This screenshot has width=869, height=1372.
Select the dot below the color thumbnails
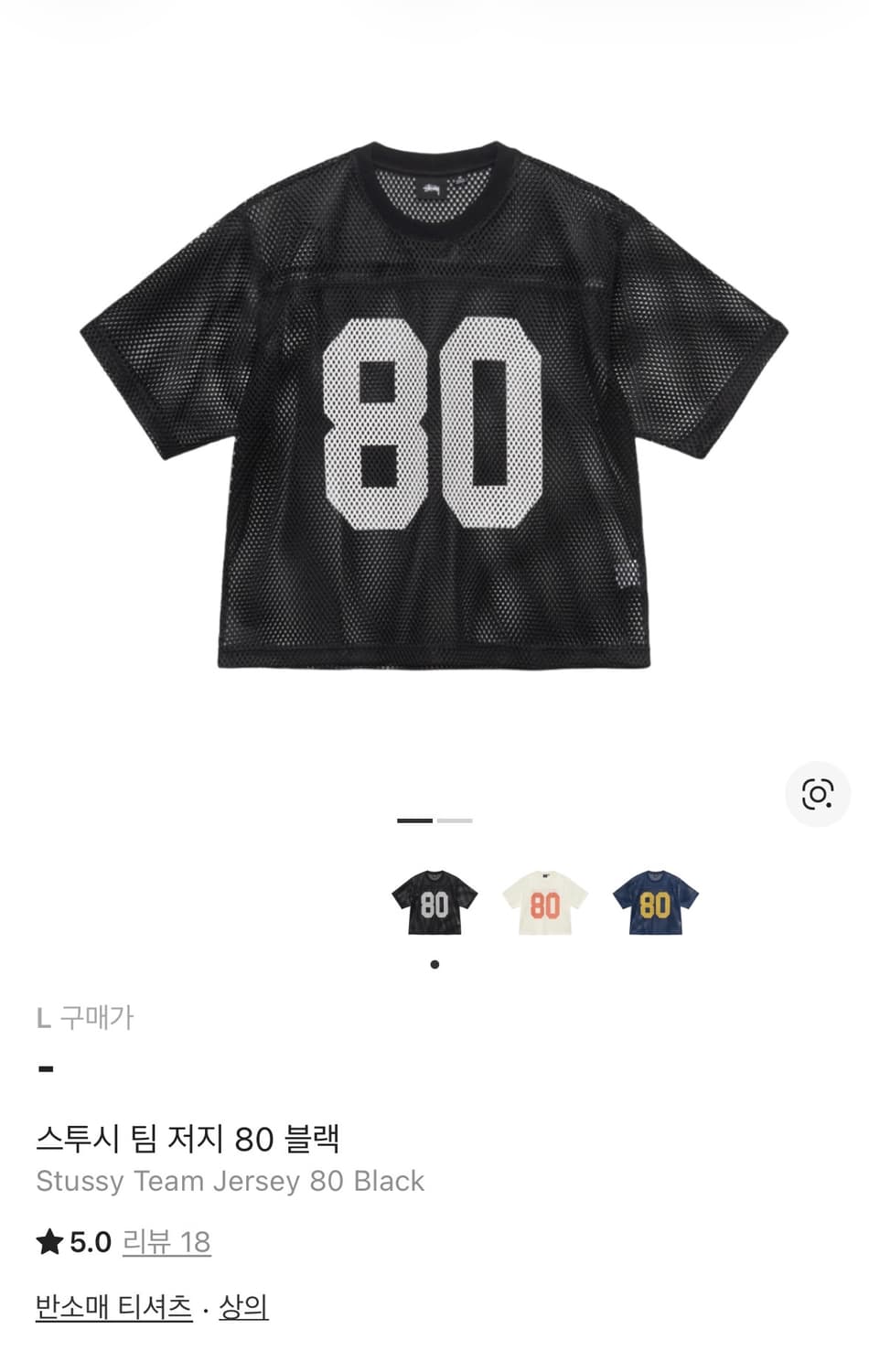click(x=434, y=964)
